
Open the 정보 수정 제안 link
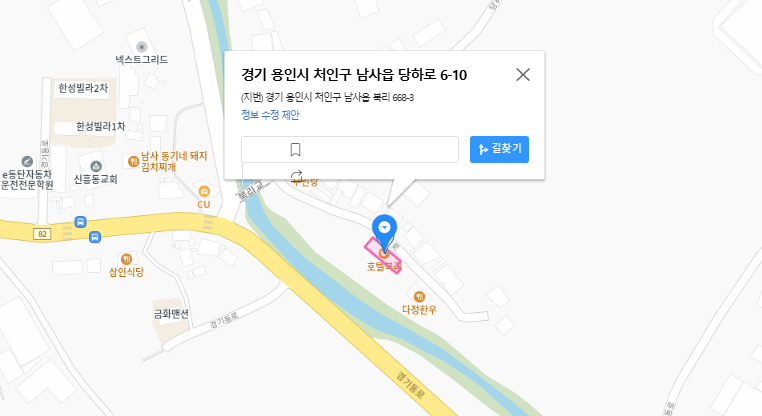270,115
